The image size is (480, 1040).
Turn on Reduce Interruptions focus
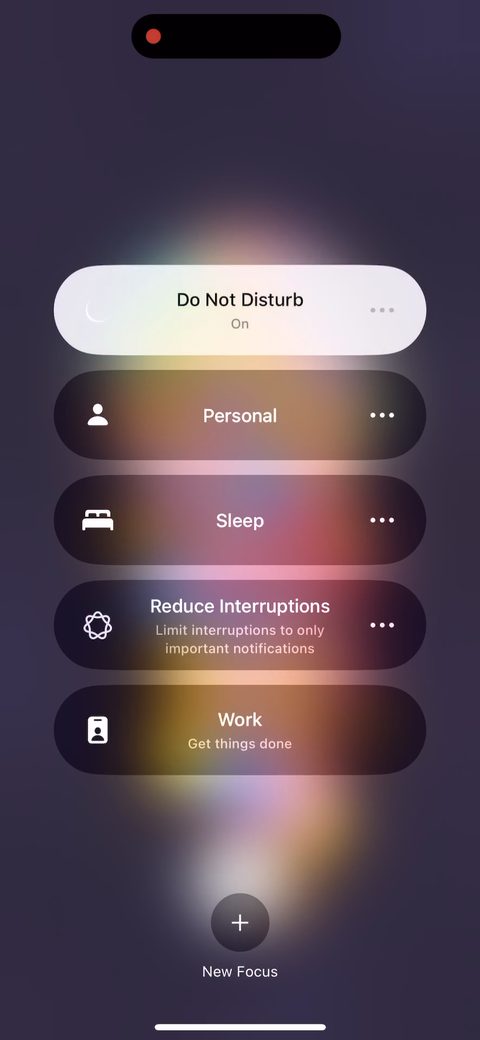point(239,625)
